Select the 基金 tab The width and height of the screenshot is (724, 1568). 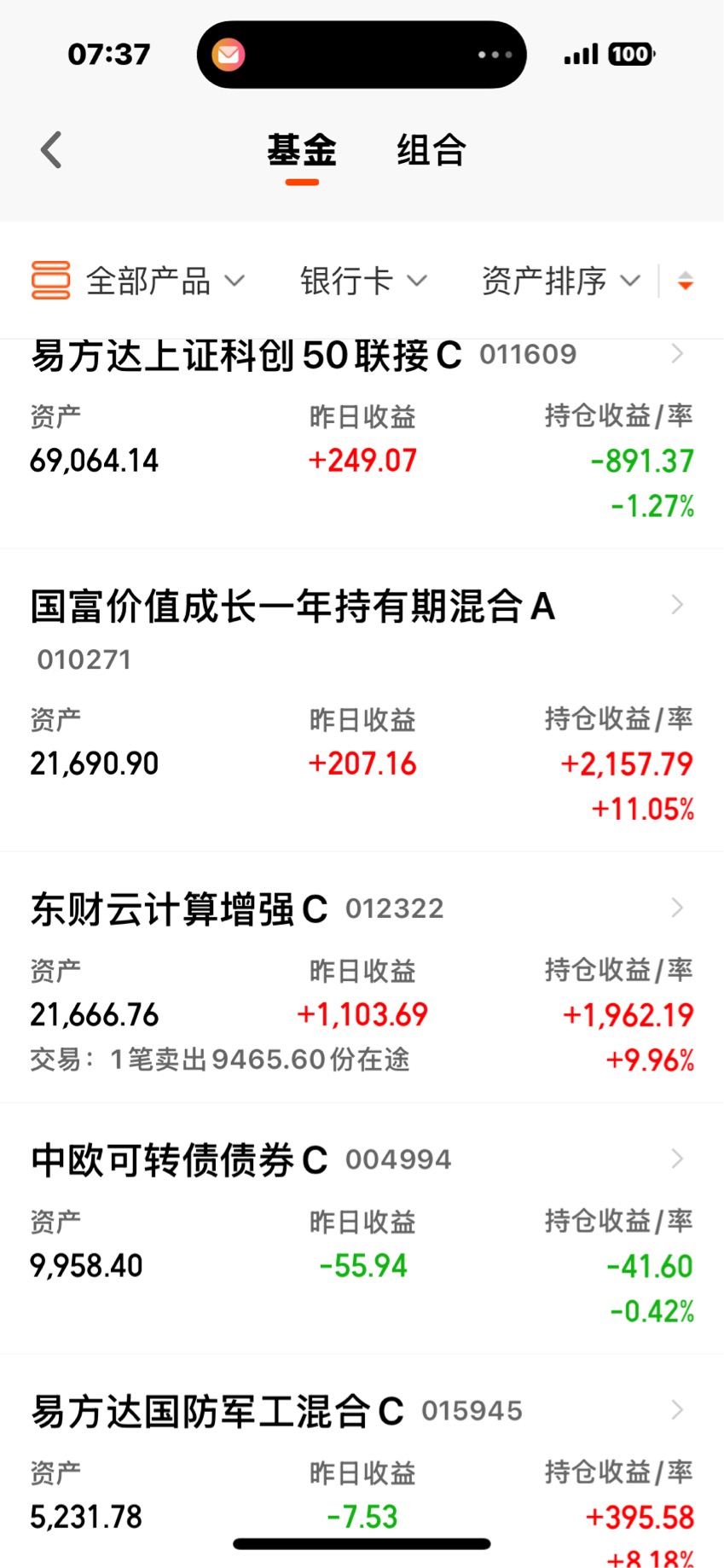302,151
